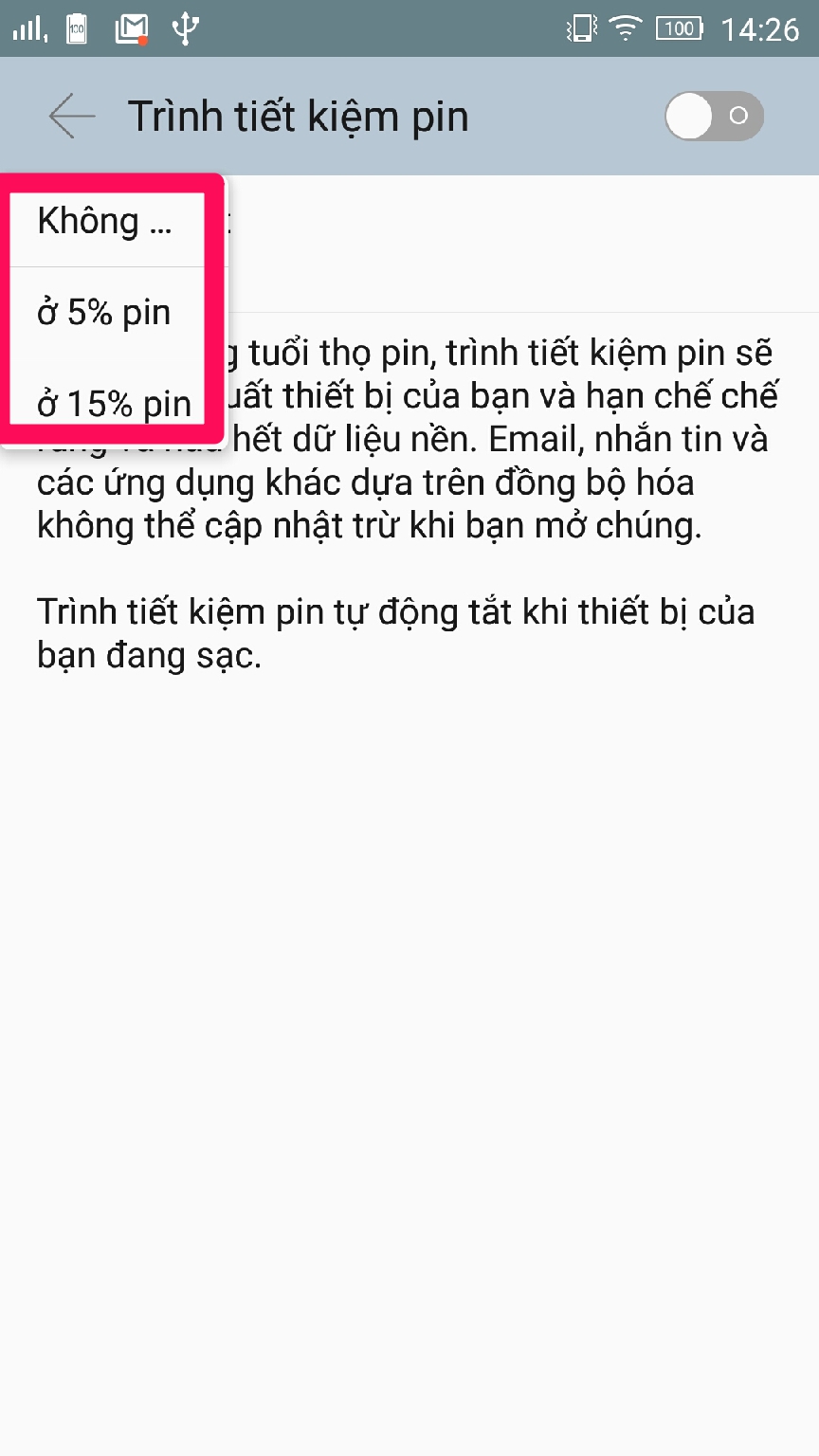
Task: Click the USB connection icon in status bar
Action: (186, 28)
